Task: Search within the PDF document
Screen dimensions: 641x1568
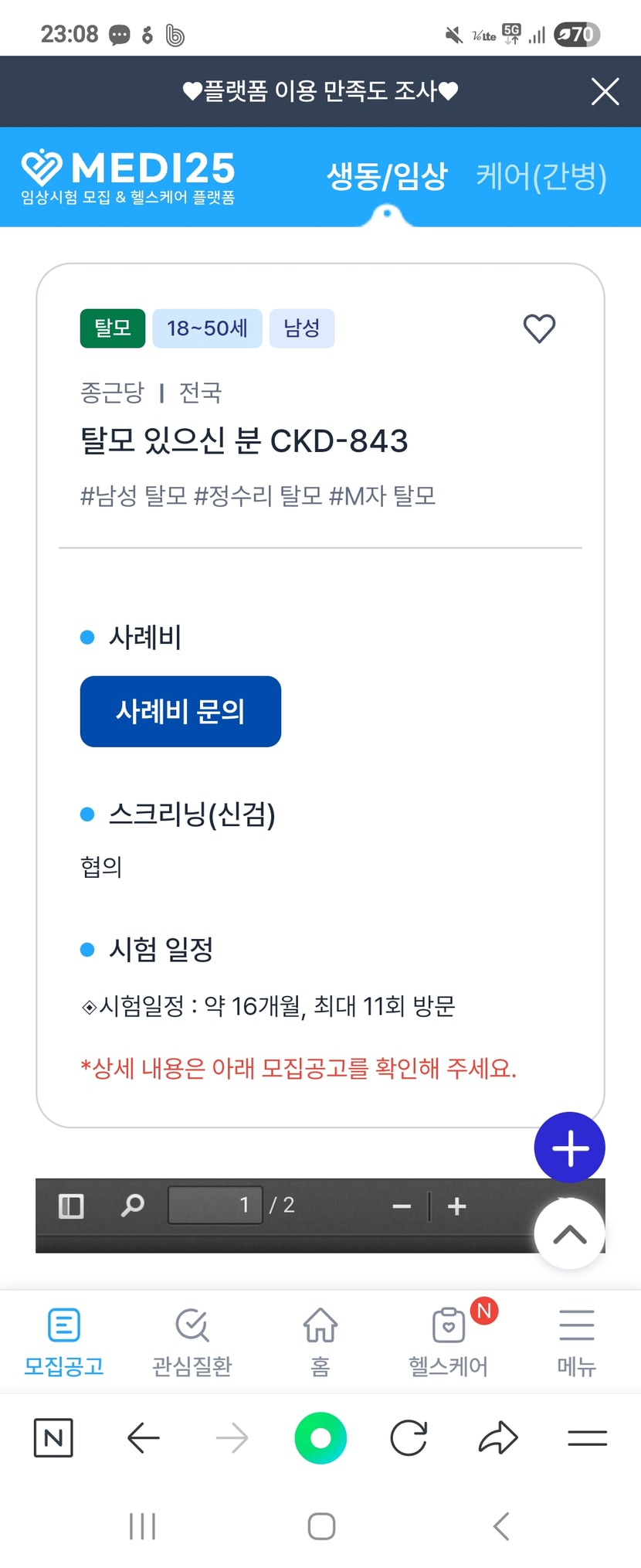Action: tap(133, 1206)
